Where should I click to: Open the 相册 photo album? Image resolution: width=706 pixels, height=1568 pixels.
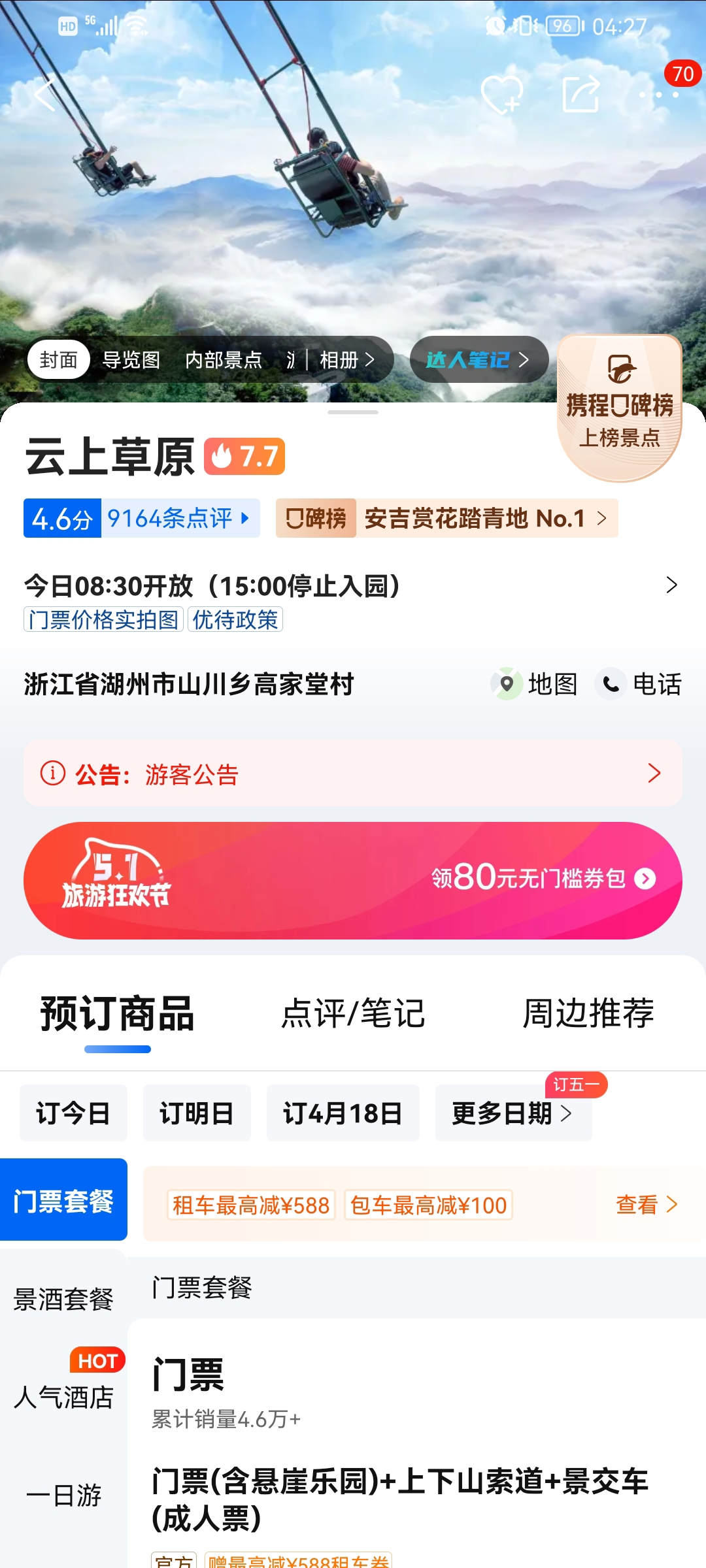tap(347, 360)
